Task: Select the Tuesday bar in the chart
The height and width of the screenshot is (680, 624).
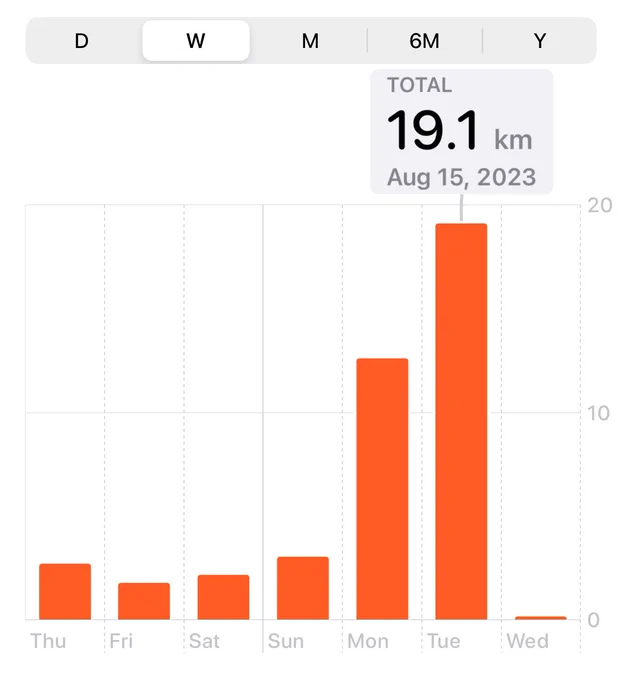Action: (461, 422)
